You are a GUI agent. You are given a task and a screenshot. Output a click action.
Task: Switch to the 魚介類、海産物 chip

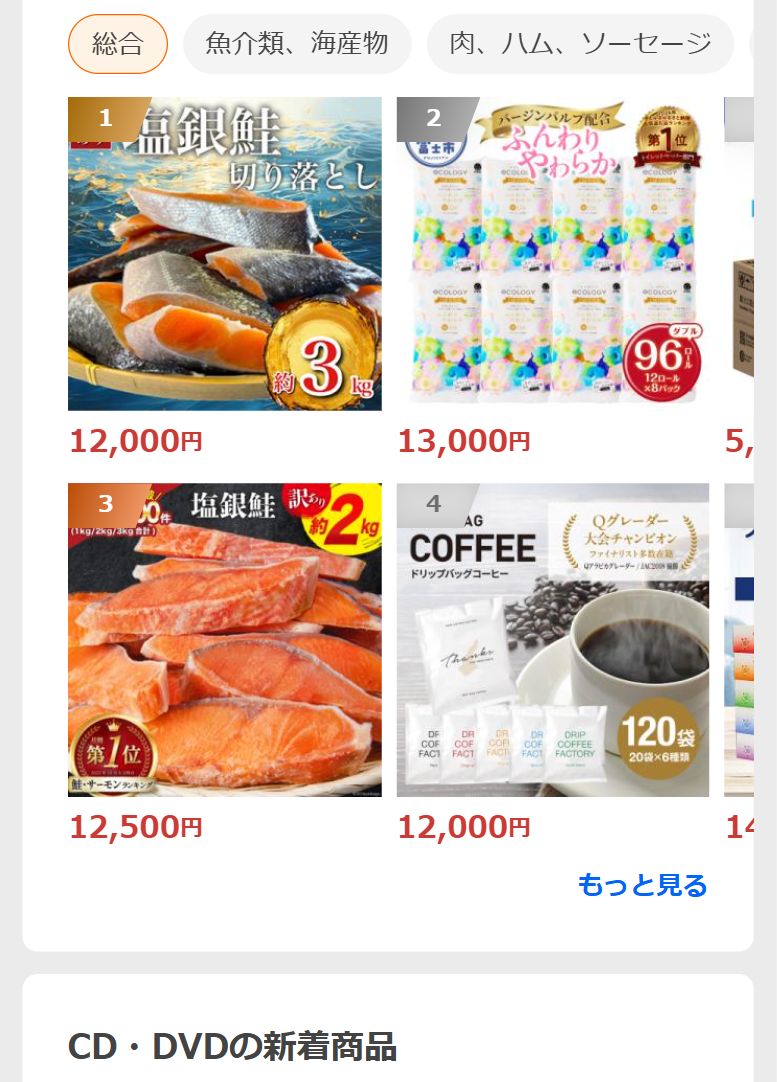(296, 44)
